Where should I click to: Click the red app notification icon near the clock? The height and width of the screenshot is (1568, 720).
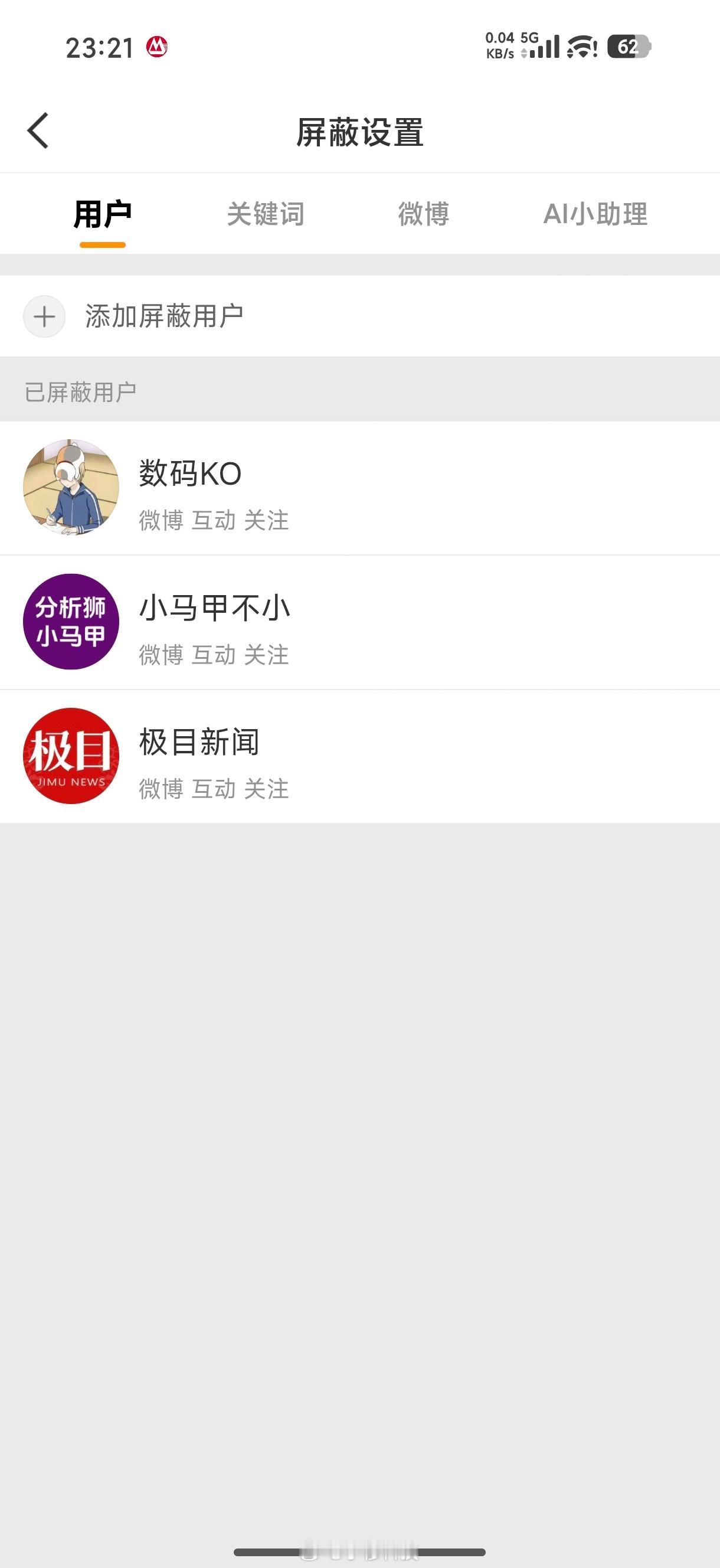point(157,46)
